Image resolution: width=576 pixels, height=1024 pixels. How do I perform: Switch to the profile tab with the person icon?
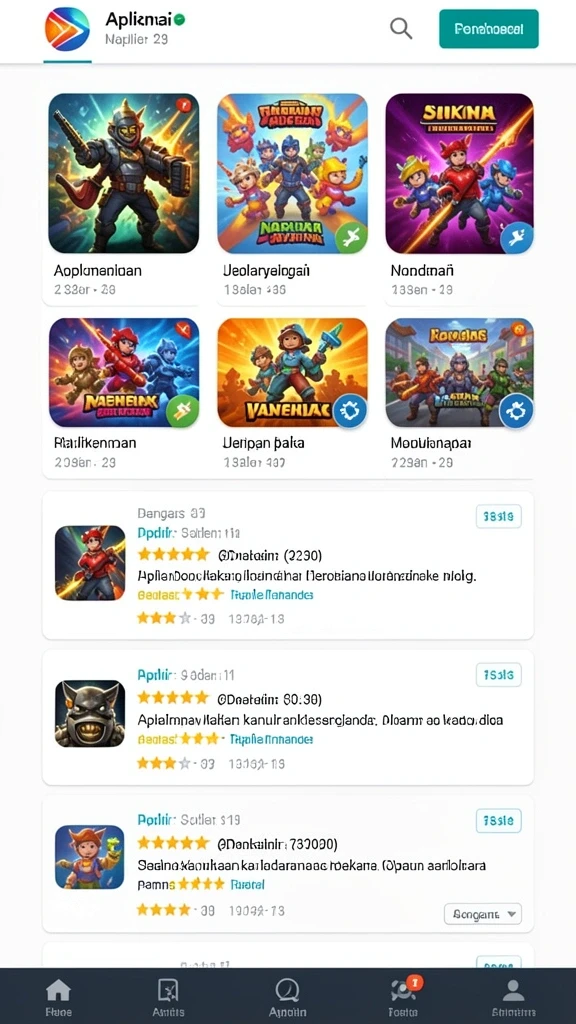coord(514,997)
